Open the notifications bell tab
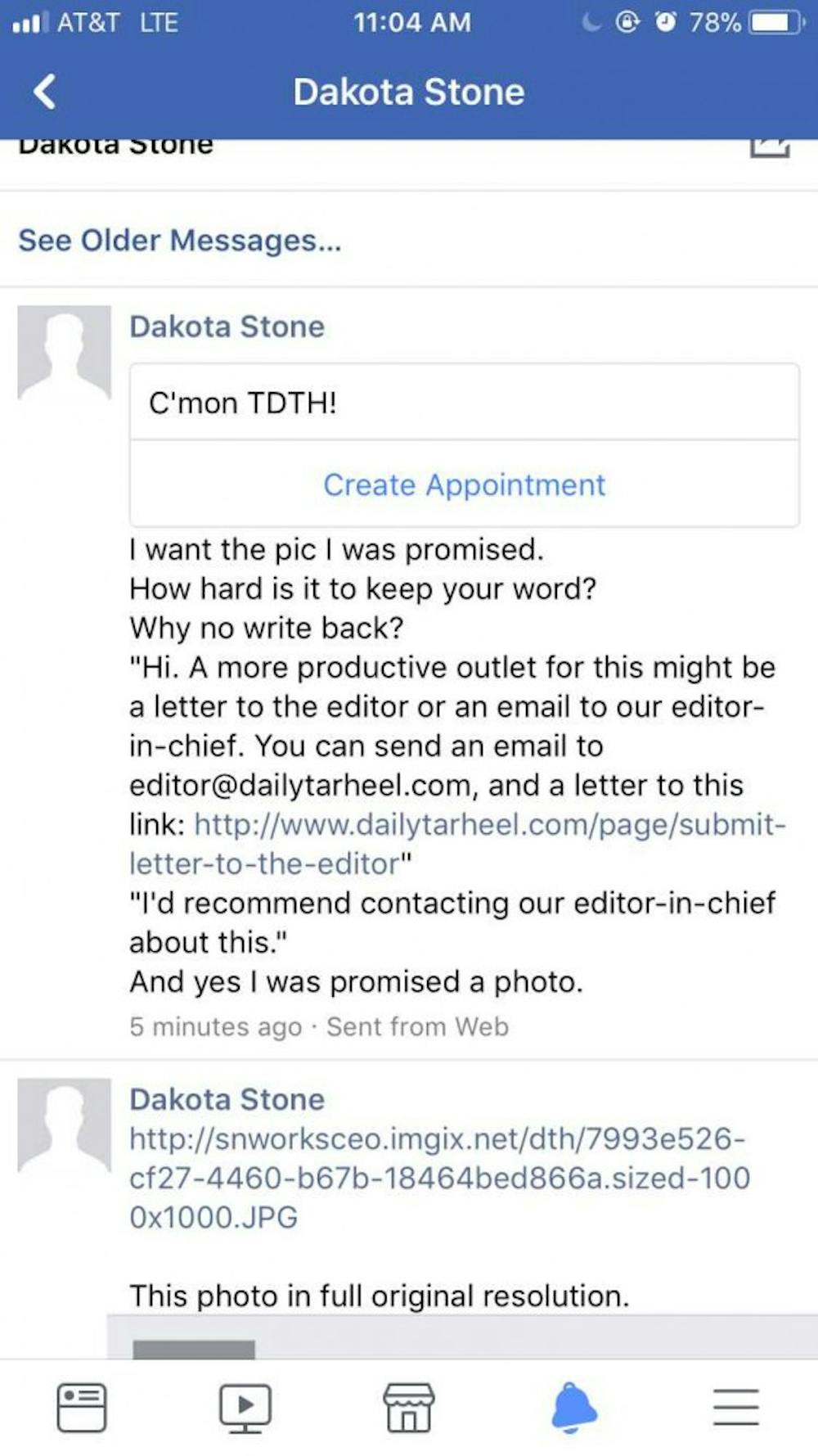 coord(573,1408)
